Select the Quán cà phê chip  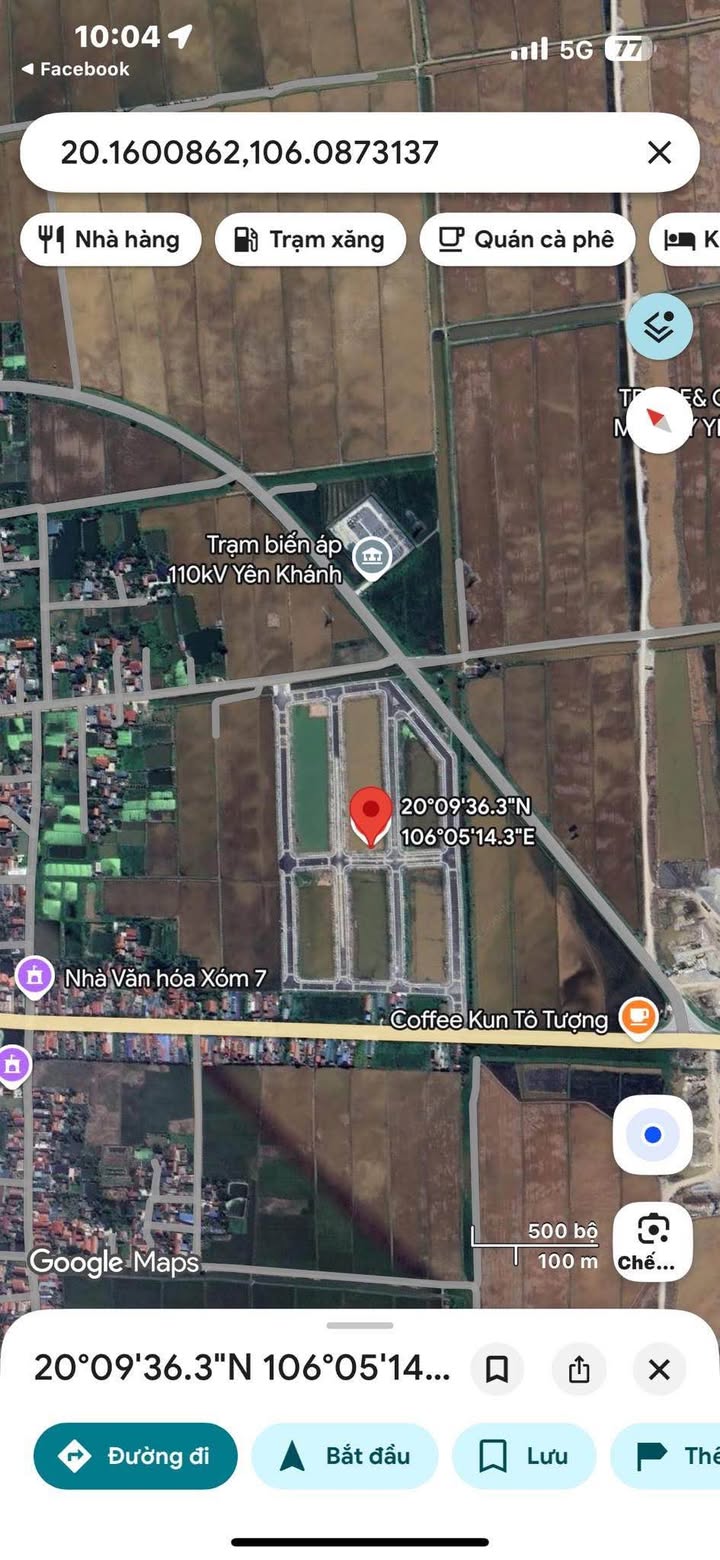[527, 240]
